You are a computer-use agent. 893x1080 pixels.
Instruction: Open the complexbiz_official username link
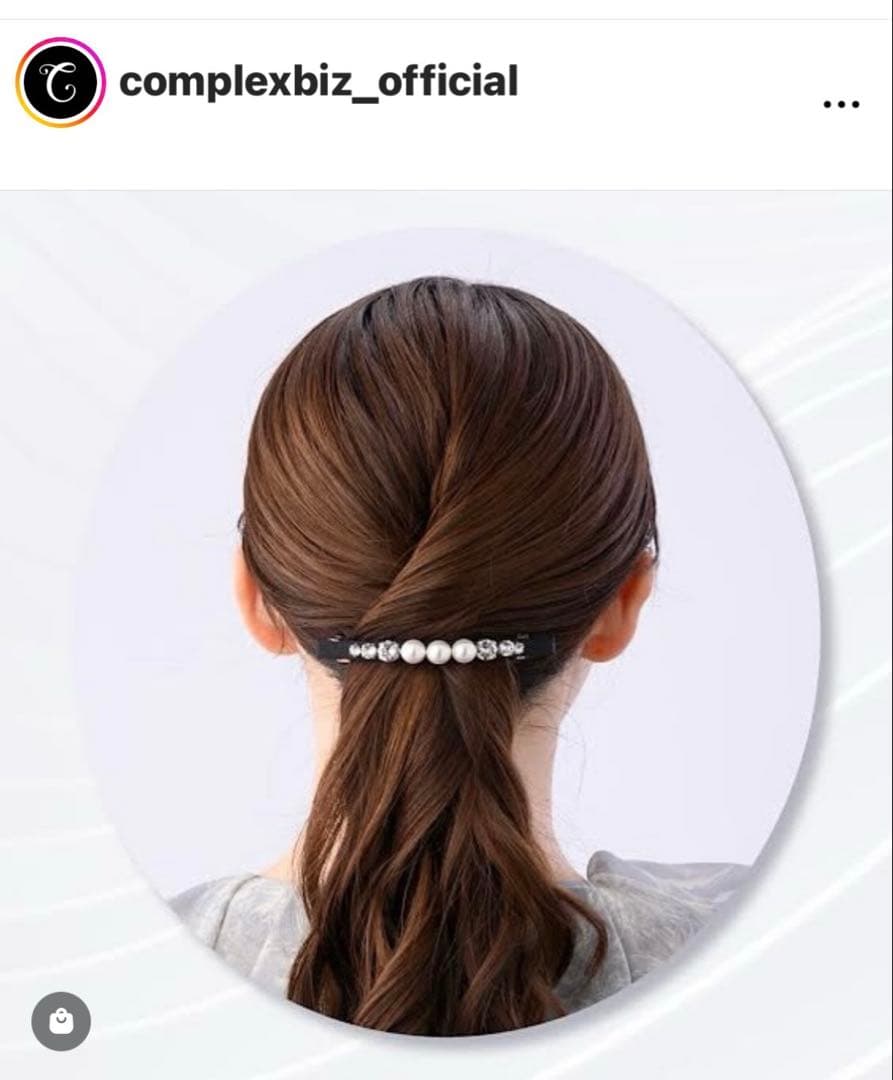tap(318, 82)
